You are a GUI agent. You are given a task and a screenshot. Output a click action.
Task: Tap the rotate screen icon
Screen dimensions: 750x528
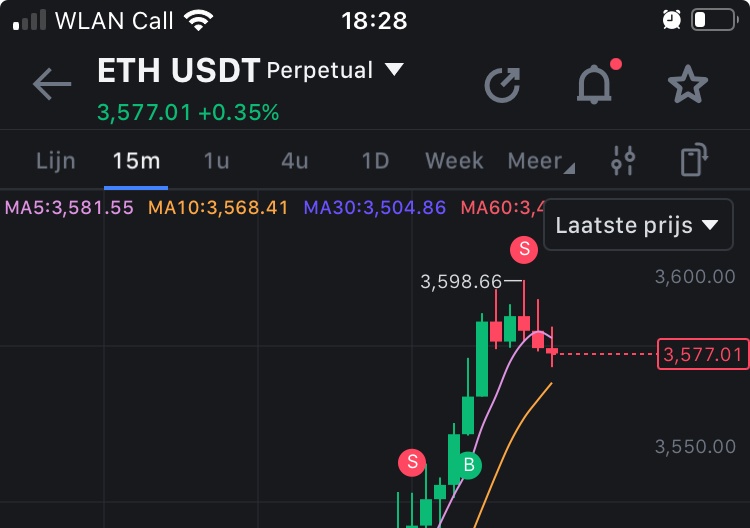[693, 160]
